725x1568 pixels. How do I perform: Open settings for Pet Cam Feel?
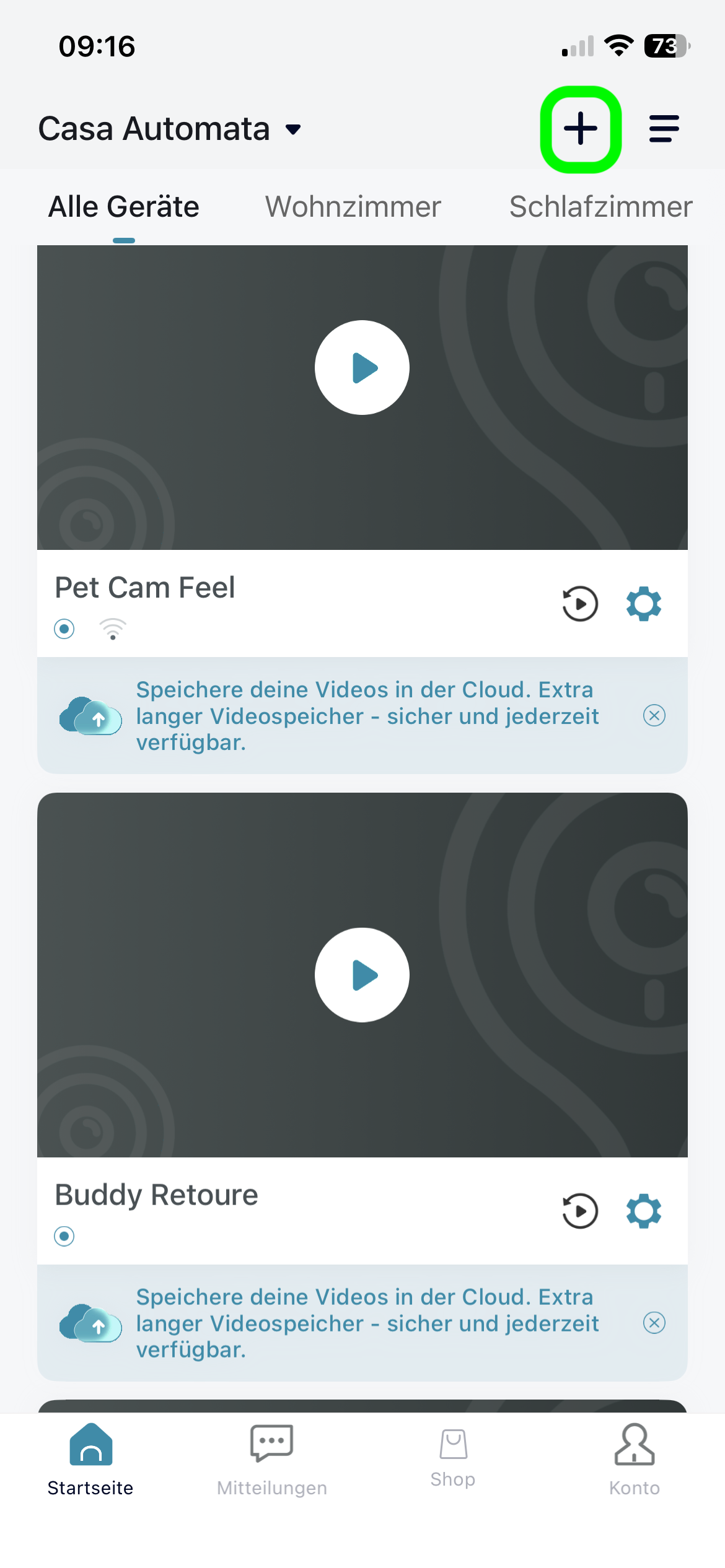coord(644,603)
